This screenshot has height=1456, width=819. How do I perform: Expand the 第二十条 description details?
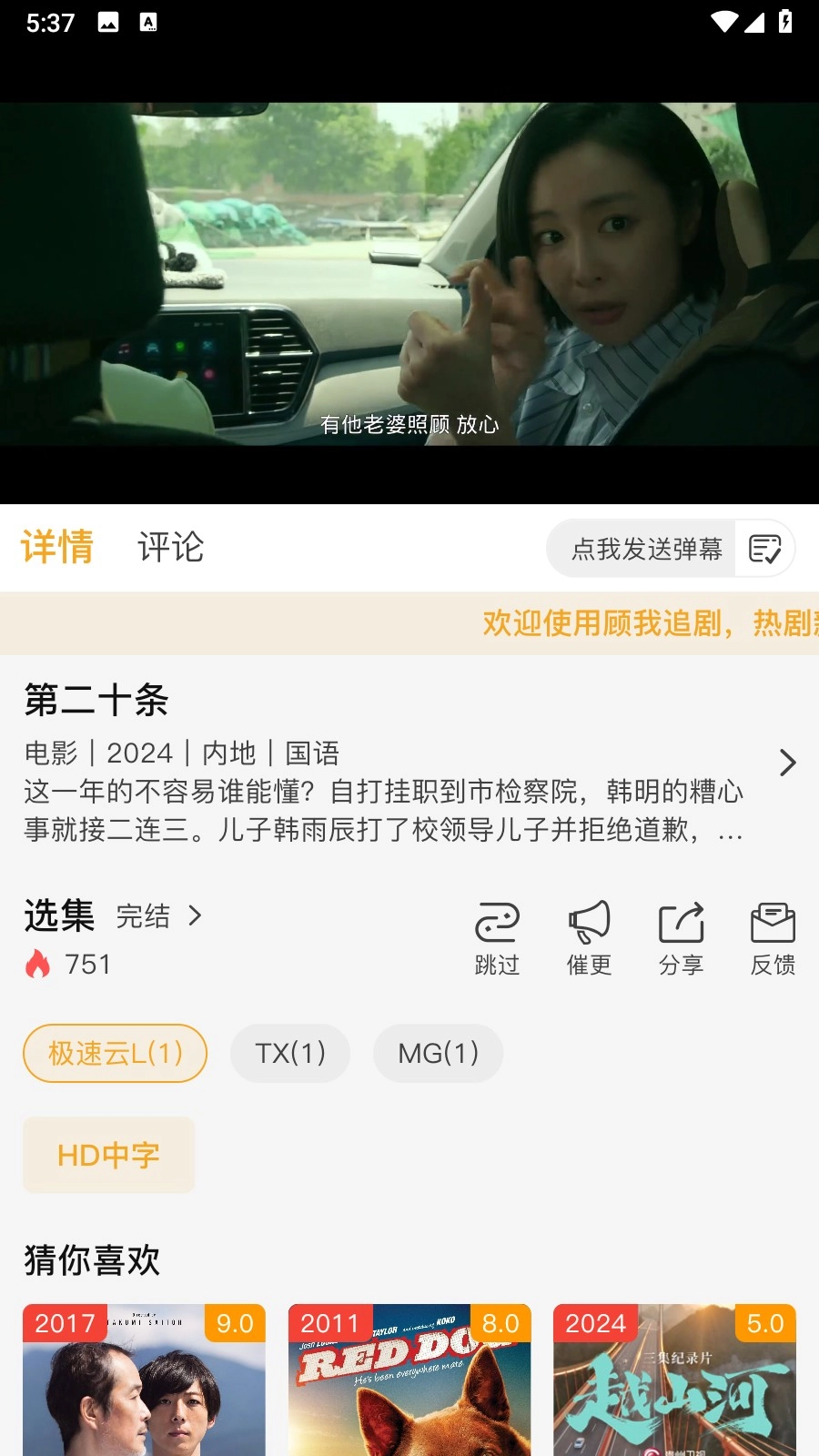787,763
